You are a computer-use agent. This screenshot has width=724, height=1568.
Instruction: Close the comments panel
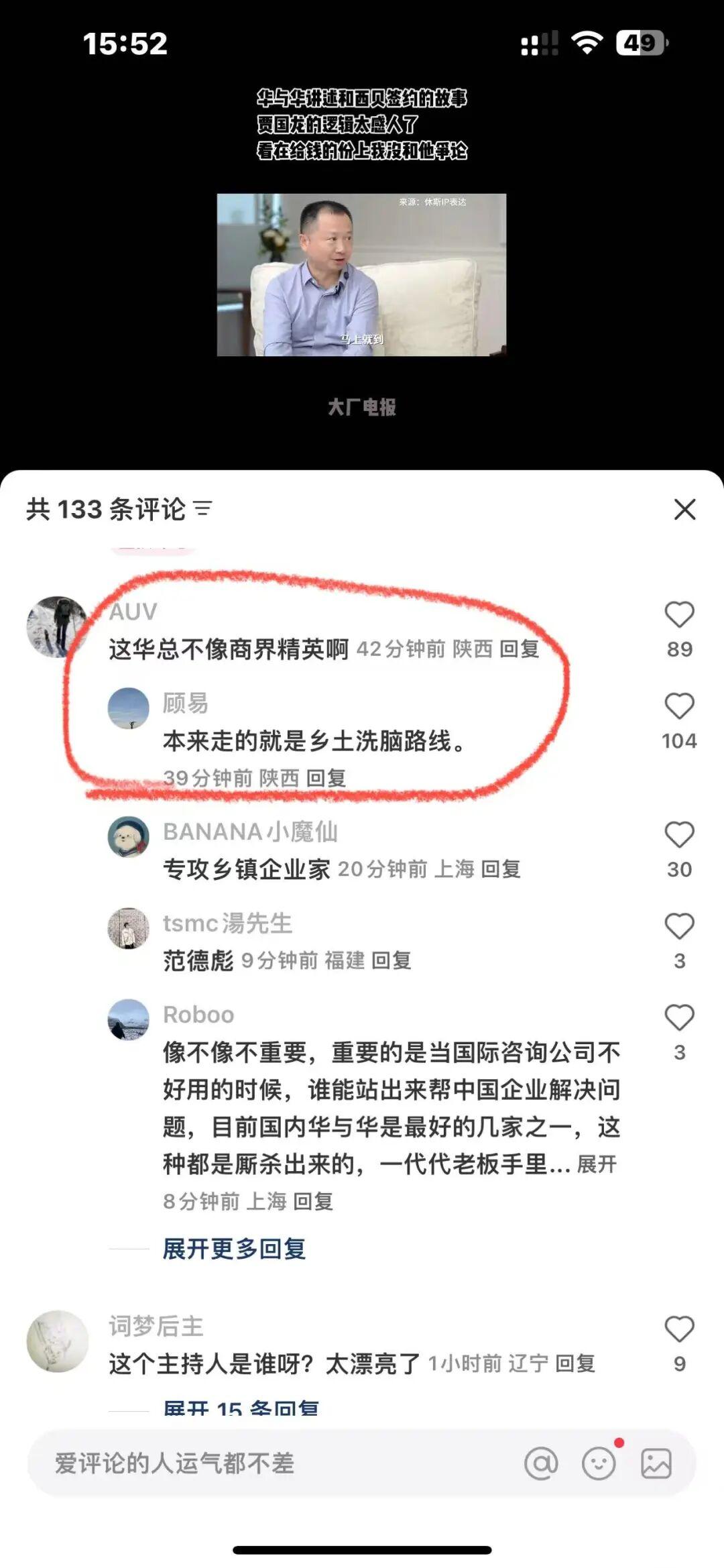click(x=684, y=509)
